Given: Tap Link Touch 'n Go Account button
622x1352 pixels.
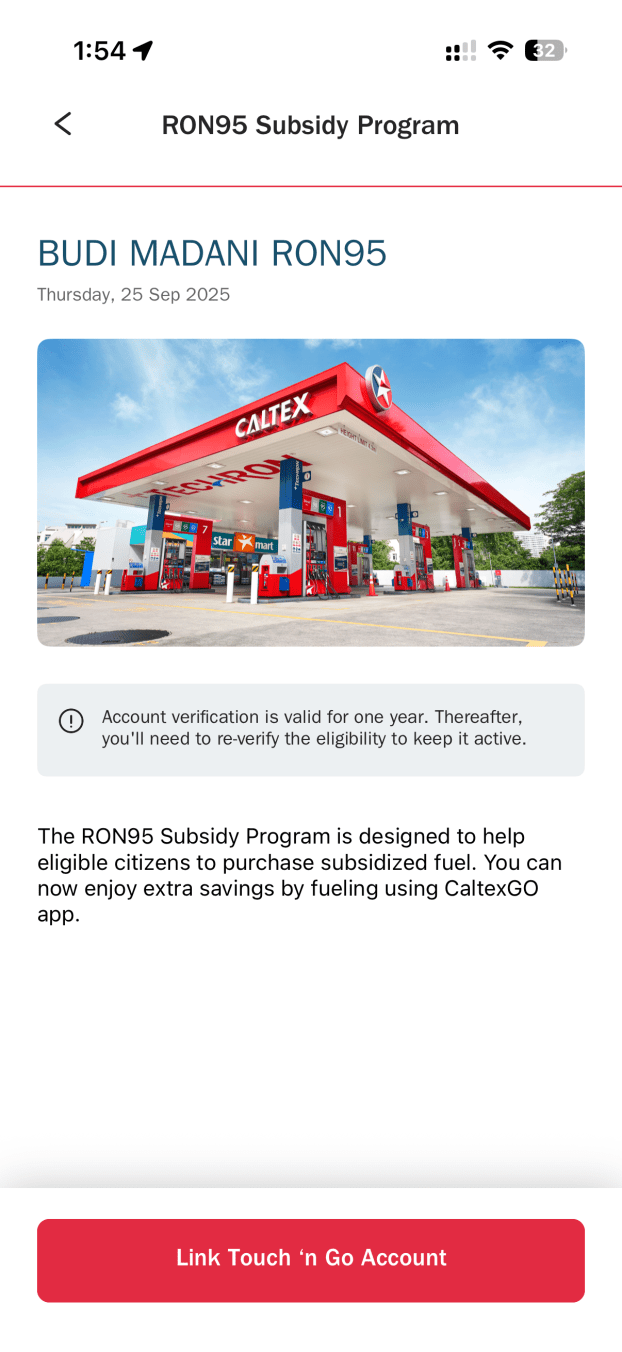Looking at the screenshot, I should pyautogui.click(x=311, y=1259).
